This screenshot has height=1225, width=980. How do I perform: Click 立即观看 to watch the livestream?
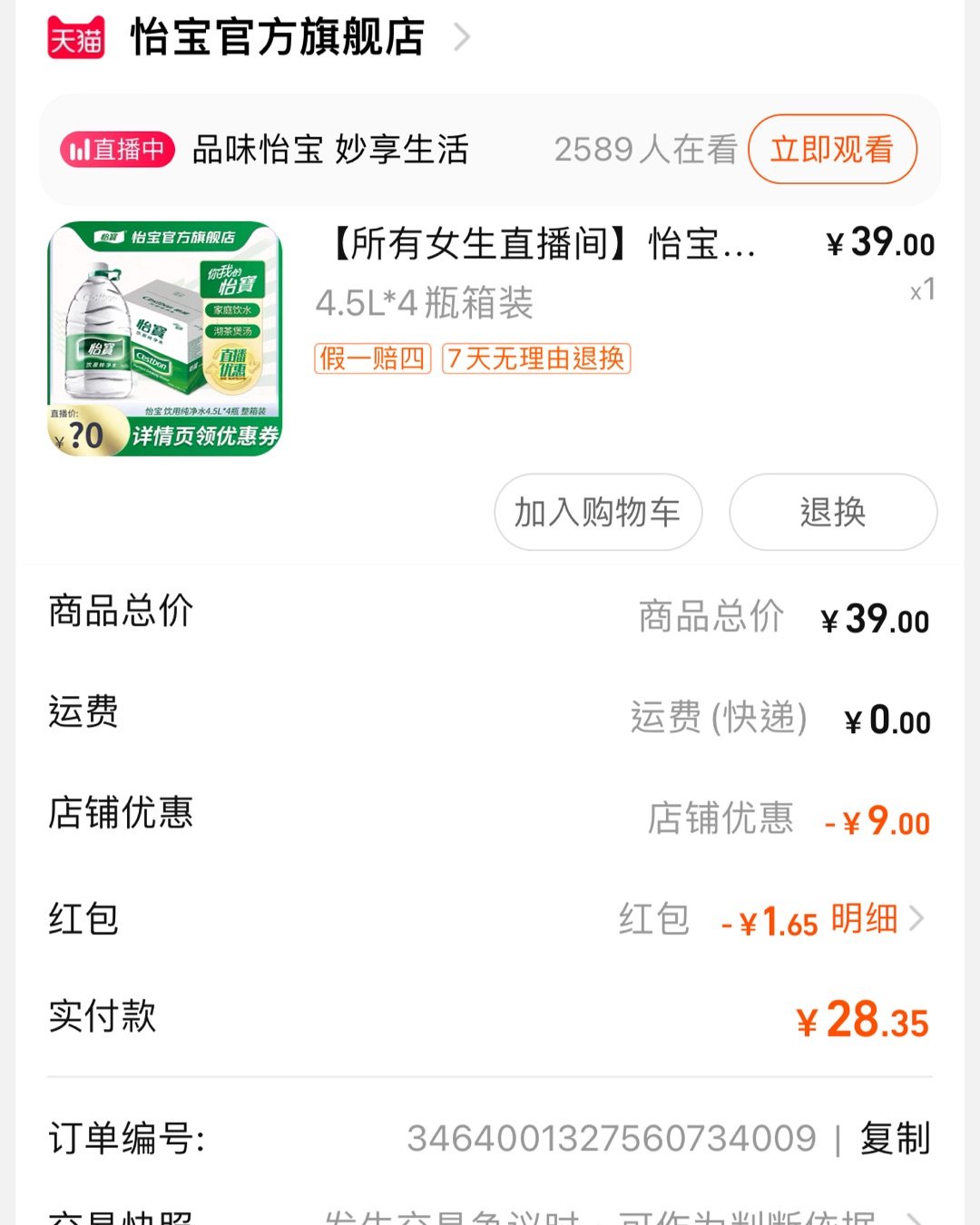point(831,151)
